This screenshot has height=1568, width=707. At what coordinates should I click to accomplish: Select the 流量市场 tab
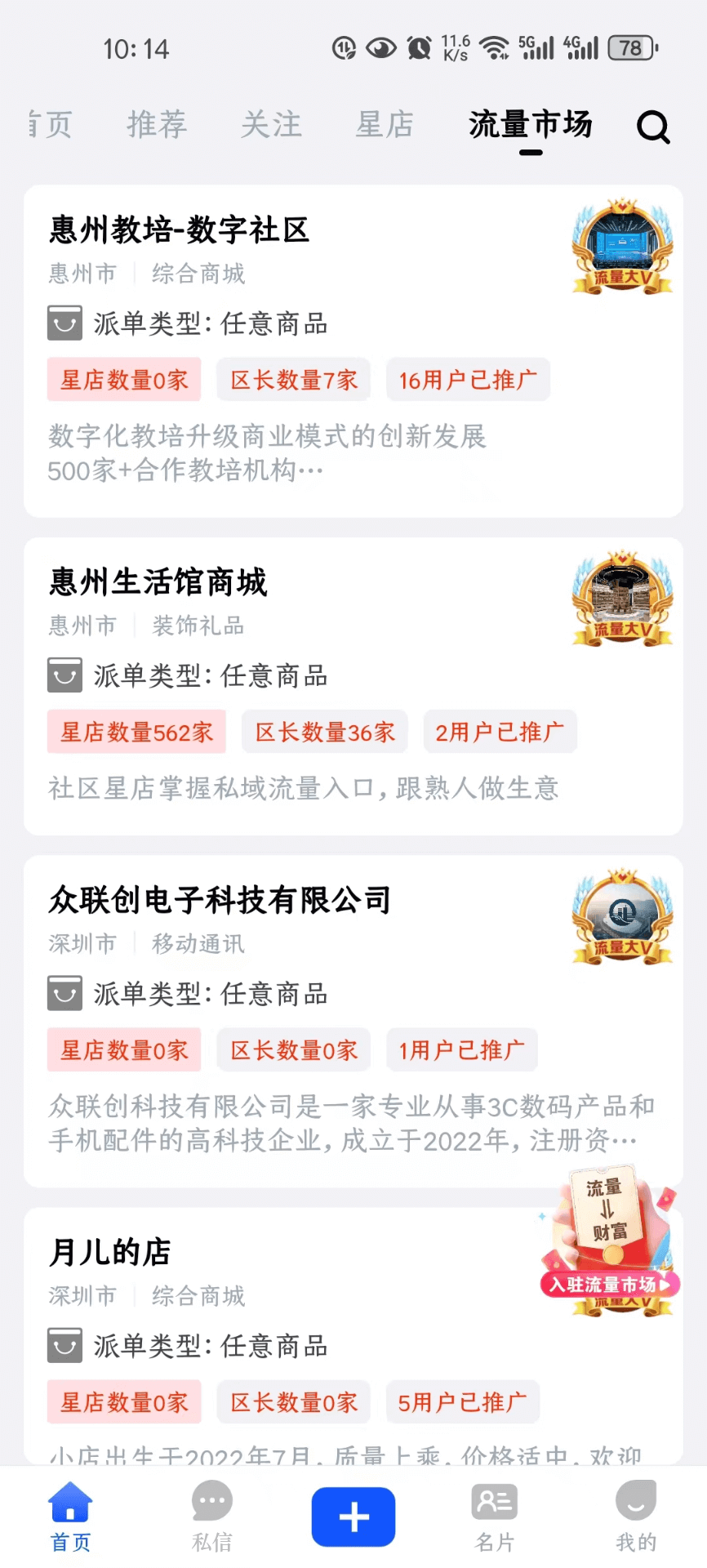tap(531, 125)
